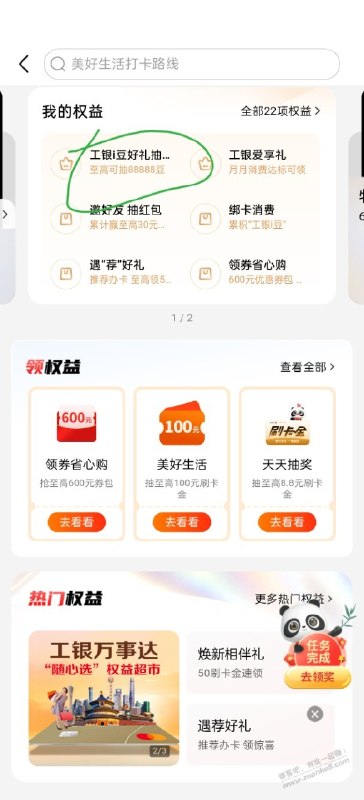This screenshot has width=364, height=800.
Task: Go back using the top-left arrow
Action: [x=24, y=64]
